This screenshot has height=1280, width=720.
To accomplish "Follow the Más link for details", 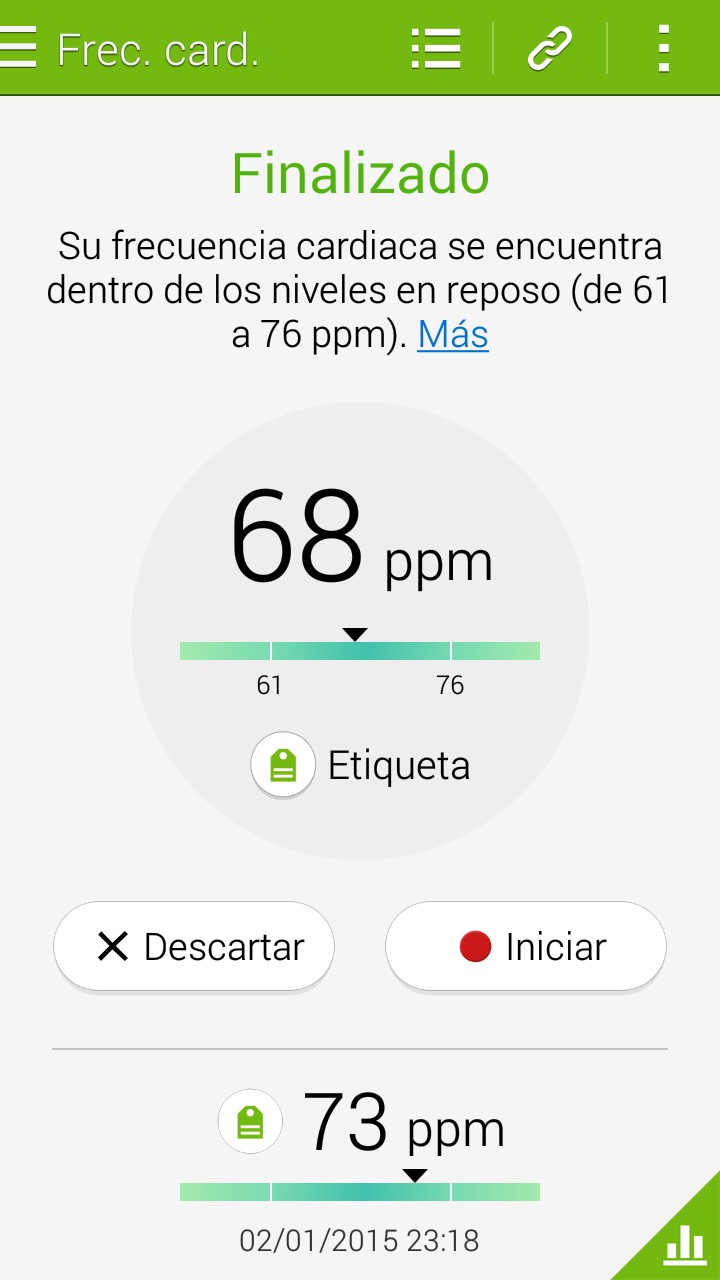I will [453, 334].
